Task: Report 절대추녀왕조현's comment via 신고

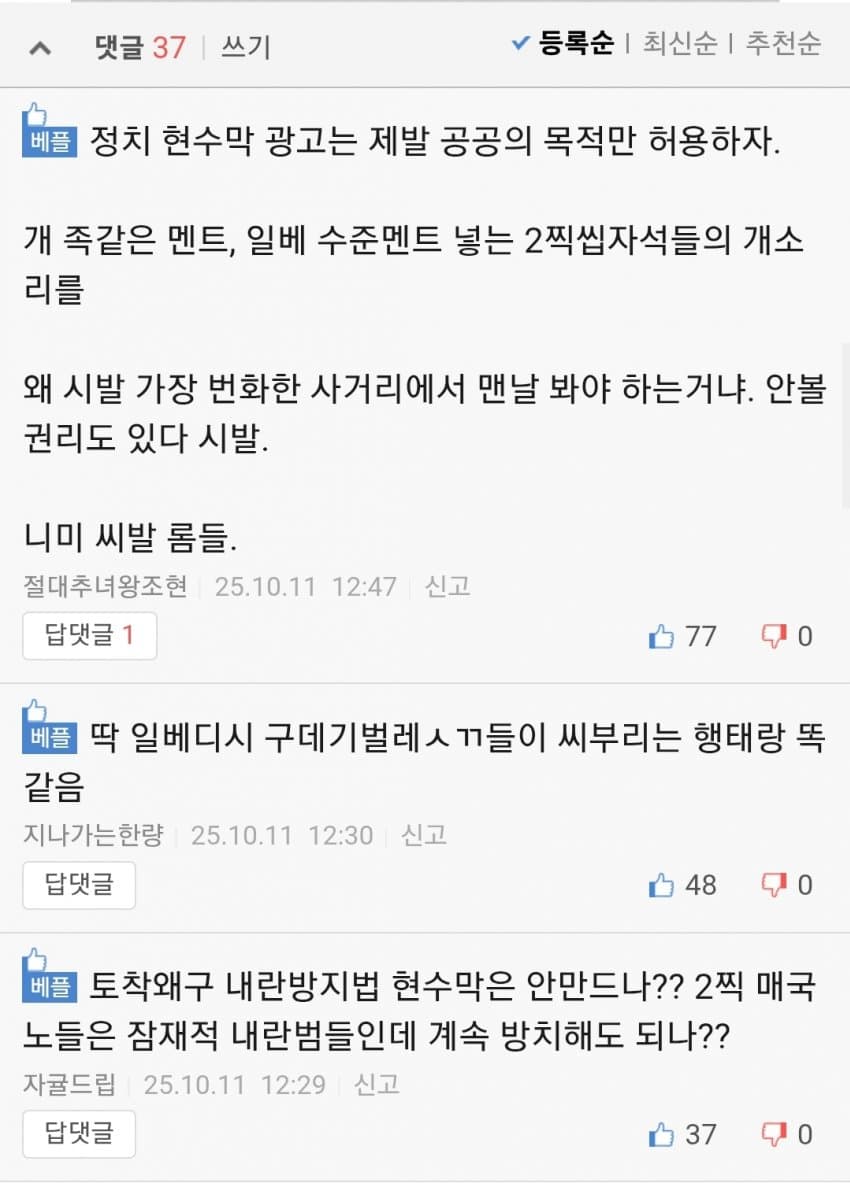Action: (x=447, y=586)
